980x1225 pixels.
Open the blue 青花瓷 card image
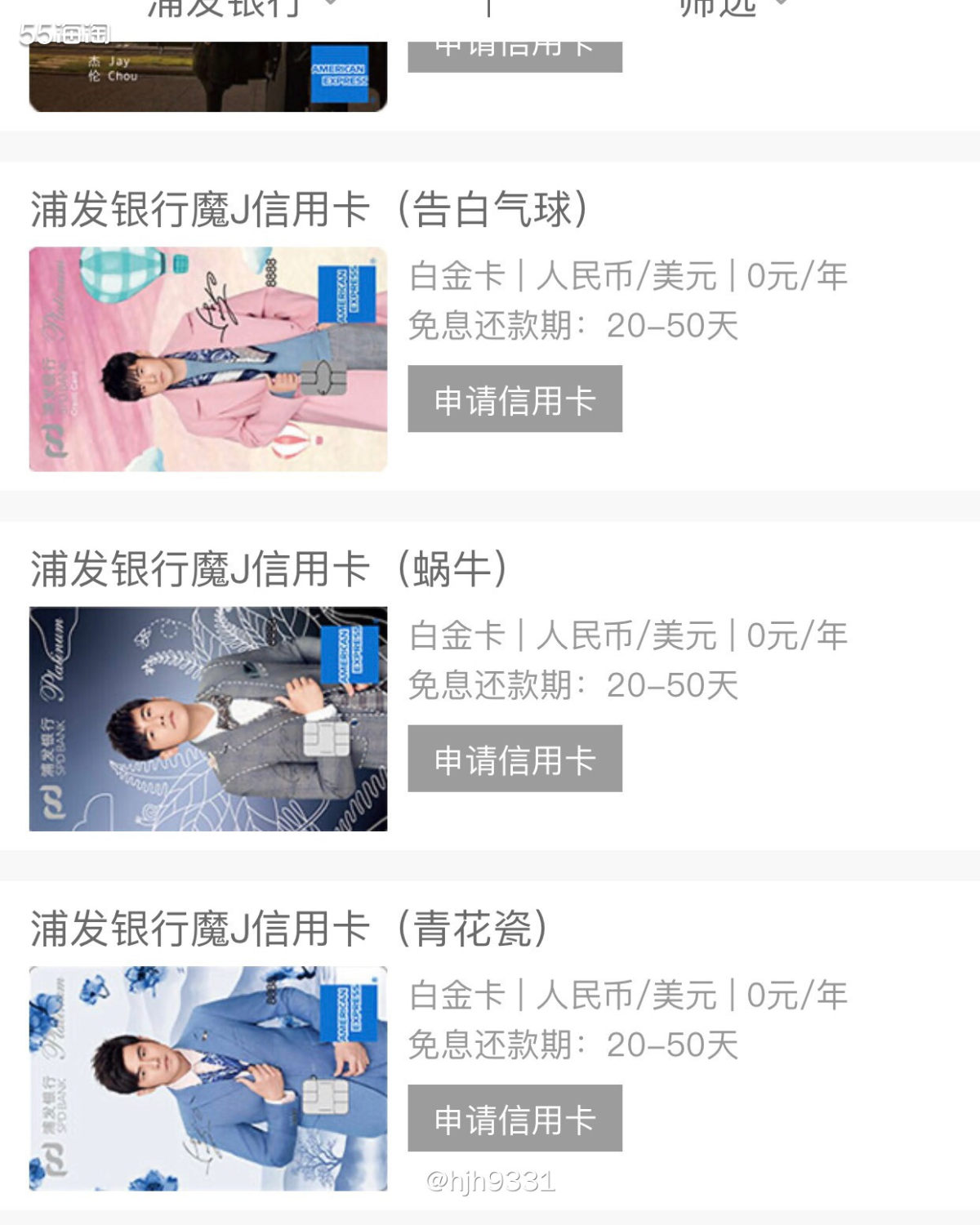click(x=208, y=1078)
